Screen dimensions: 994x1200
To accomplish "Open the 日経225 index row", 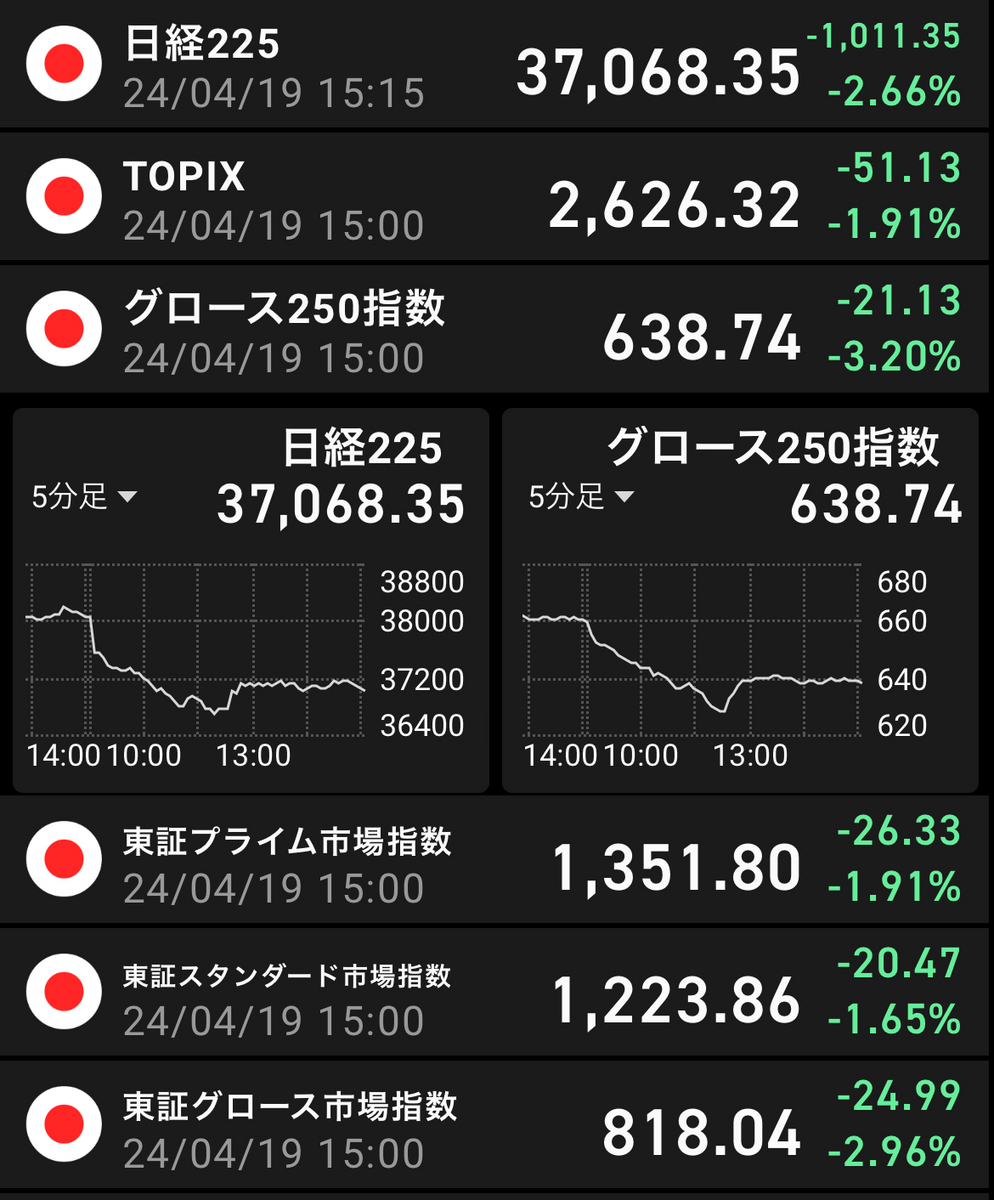I will (x=496, y=64).
